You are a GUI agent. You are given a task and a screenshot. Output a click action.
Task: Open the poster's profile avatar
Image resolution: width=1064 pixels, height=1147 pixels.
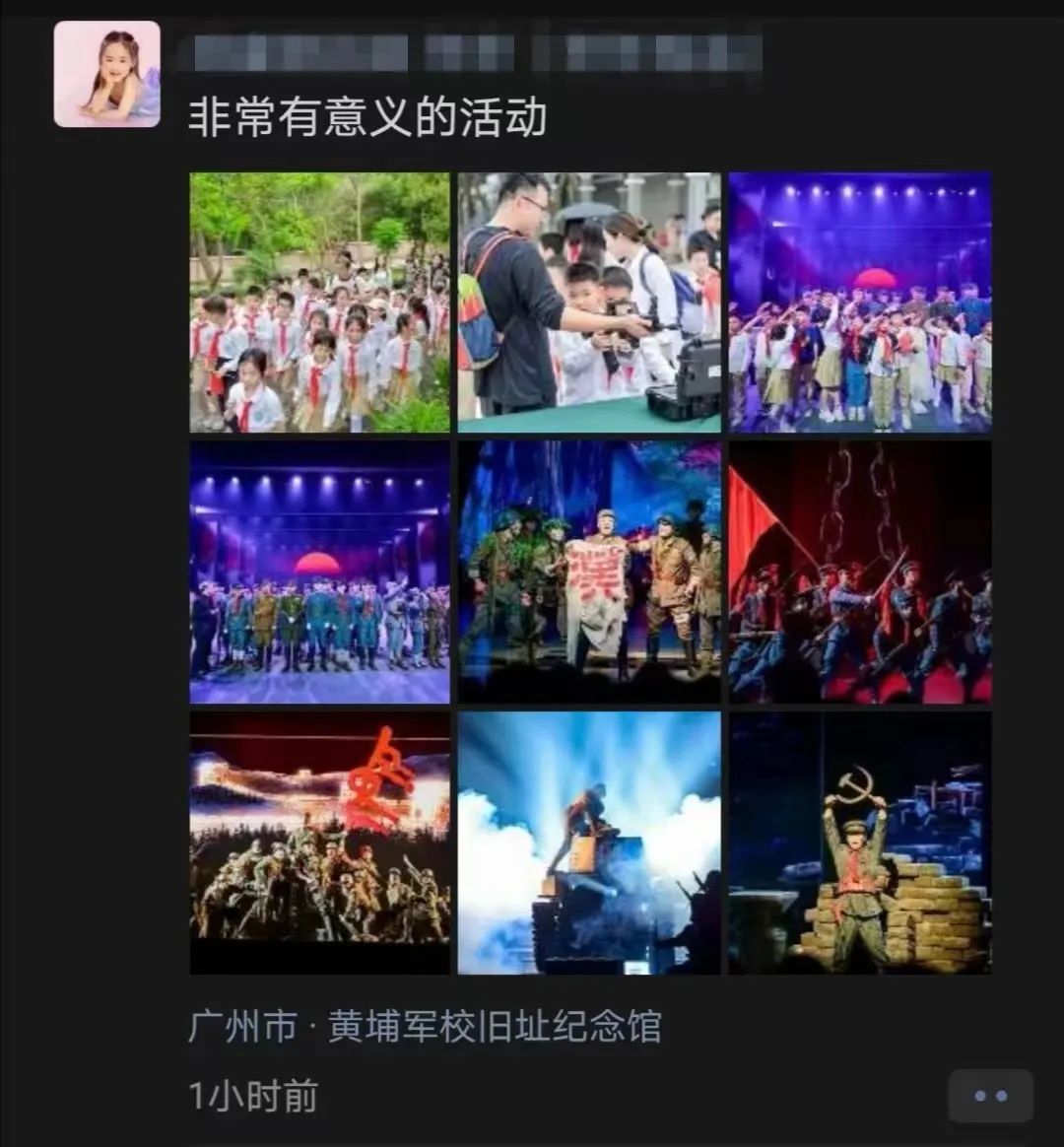pyautogui.click(x=106, y=74)
